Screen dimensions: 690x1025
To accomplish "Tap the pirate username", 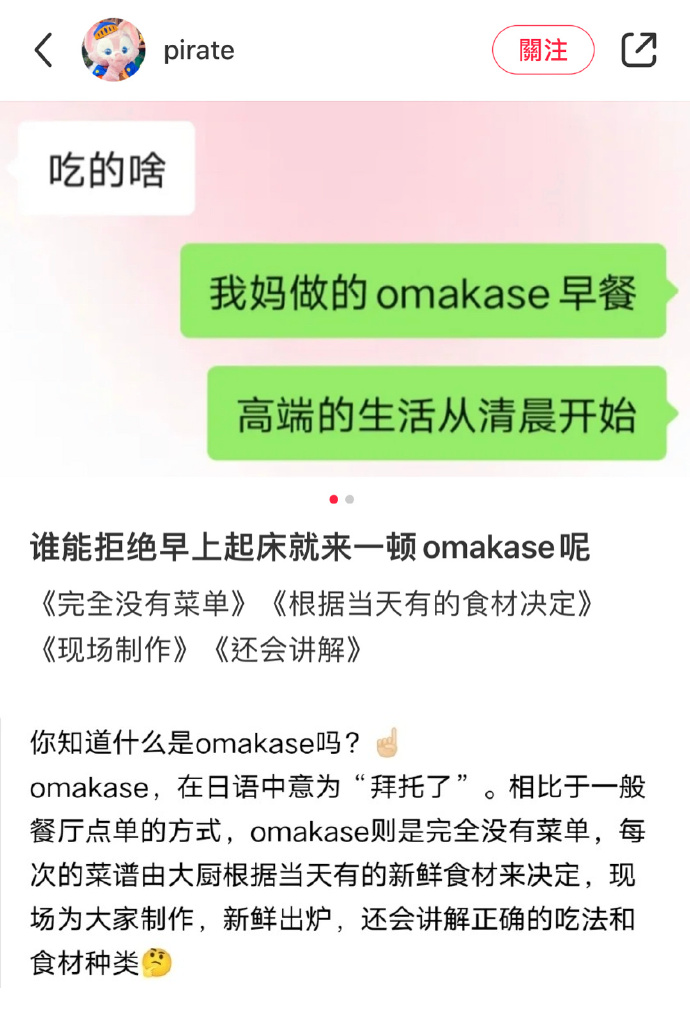I will coord(199,50).
